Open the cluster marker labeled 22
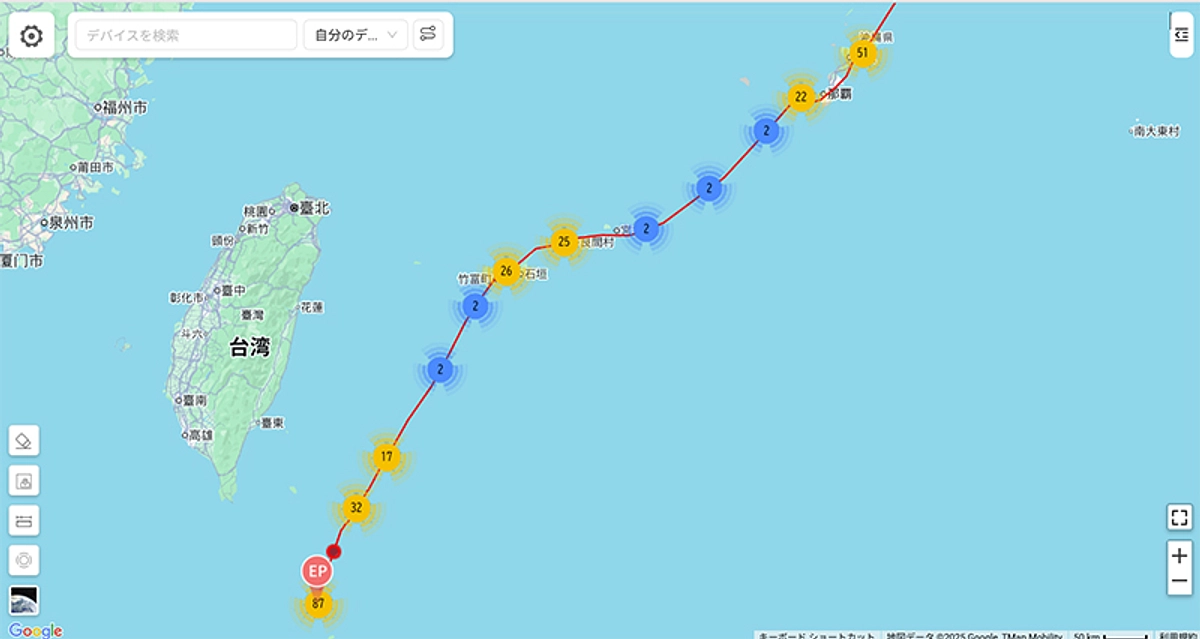Image resolution: width=1200 pixels, height=639 pixels. (x=800, y=97)
